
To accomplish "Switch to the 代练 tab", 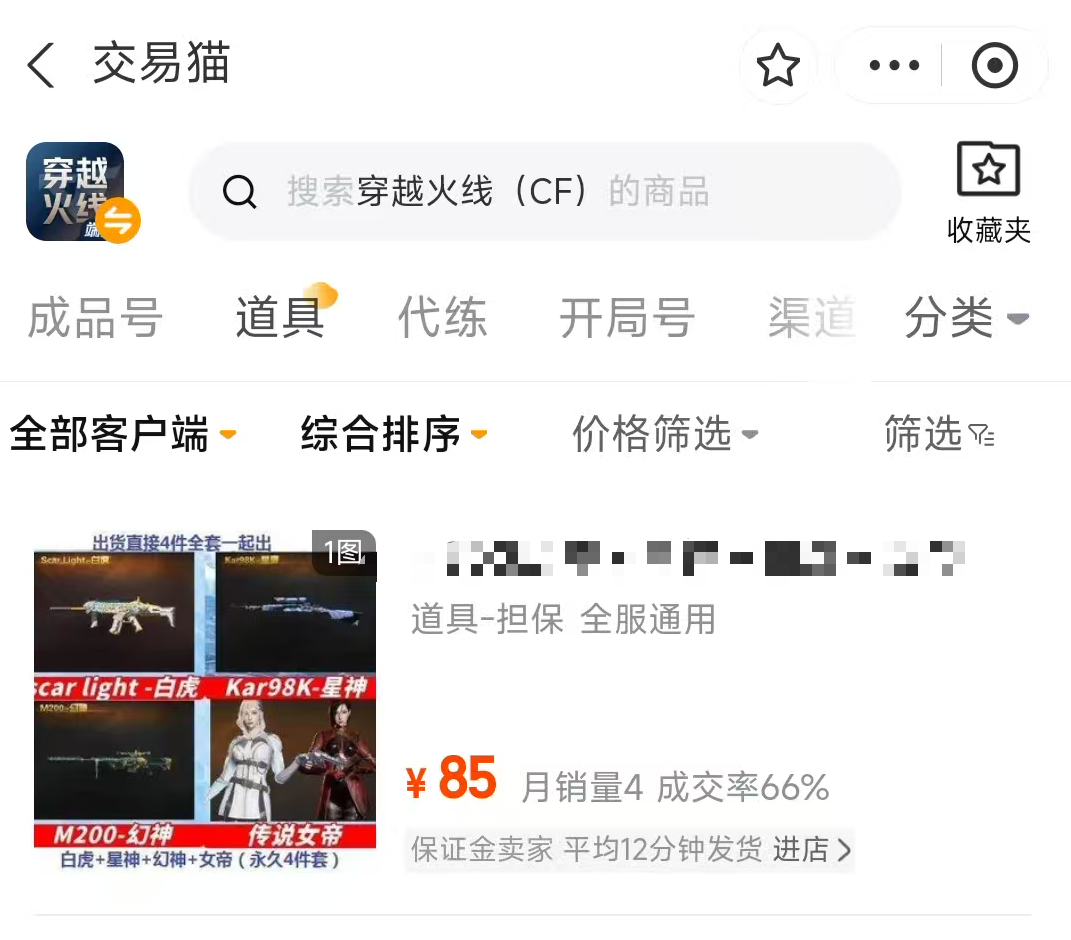I will tap(442, 319).
